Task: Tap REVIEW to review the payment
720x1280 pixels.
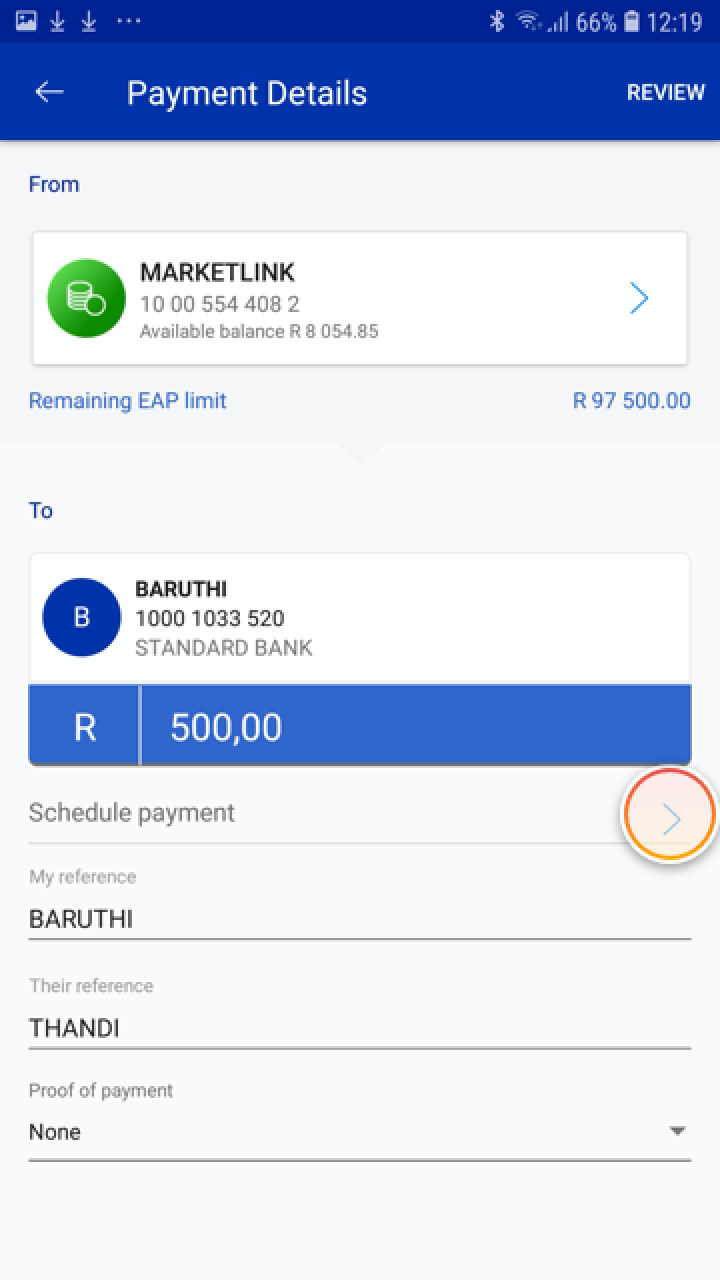Action: (x=665, y=92)
